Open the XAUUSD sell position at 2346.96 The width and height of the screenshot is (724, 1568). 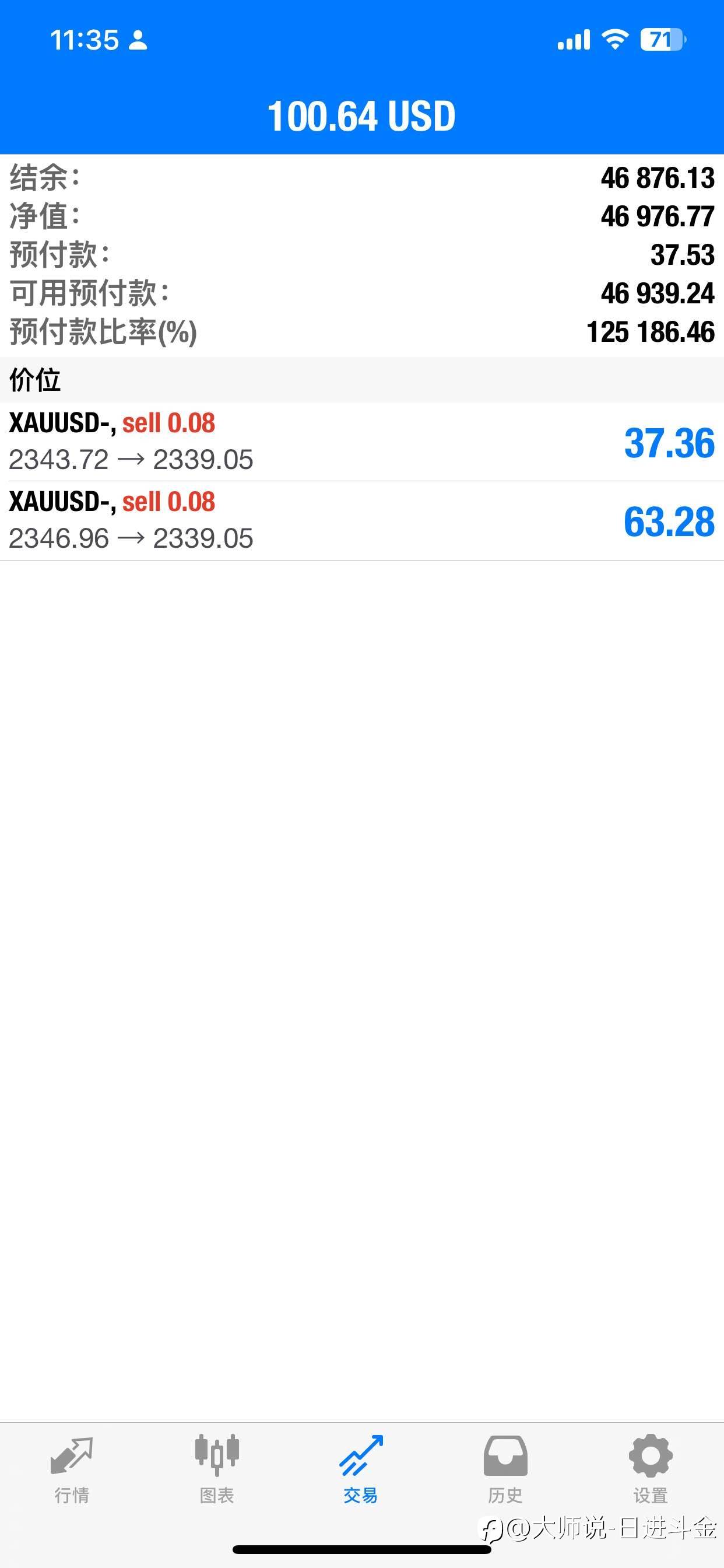tap(362, 521)
